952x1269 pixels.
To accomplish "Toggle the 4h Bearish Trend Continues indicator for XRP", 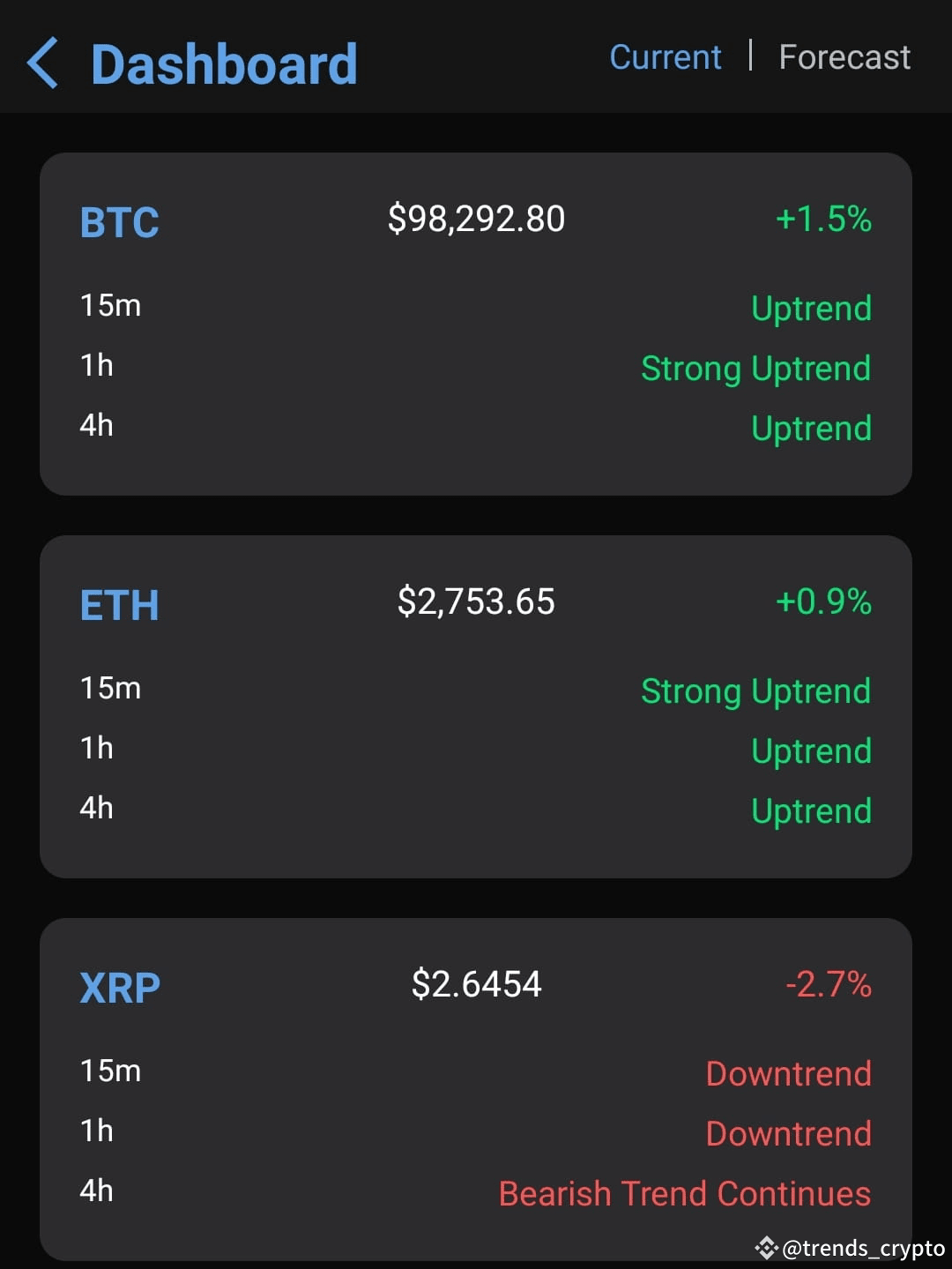I will point(685,1193).
